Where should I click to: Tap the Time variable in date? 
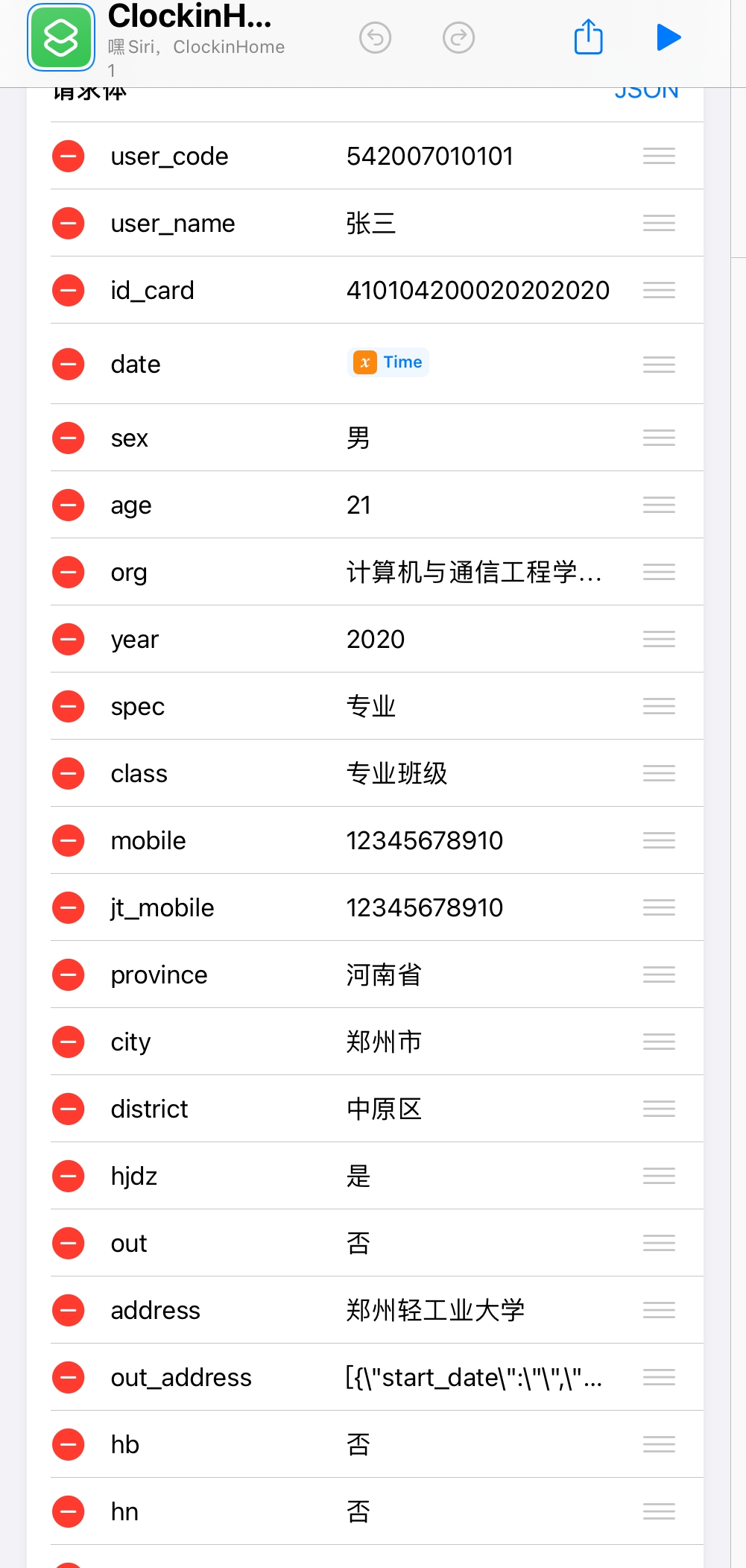[x=388, y=363]
